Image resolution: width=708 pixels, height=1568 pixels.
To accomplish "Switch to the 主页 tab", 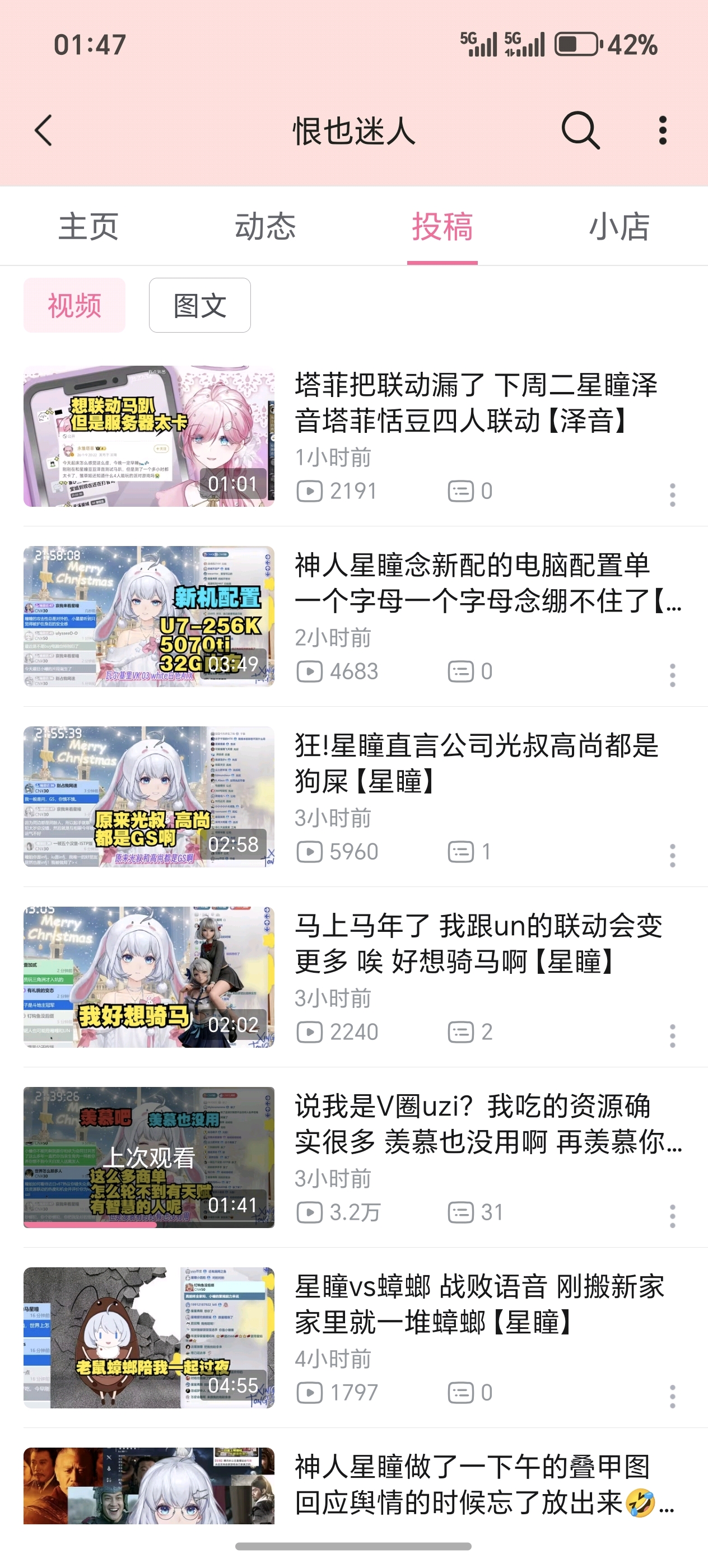I will [x=88, y=226].
